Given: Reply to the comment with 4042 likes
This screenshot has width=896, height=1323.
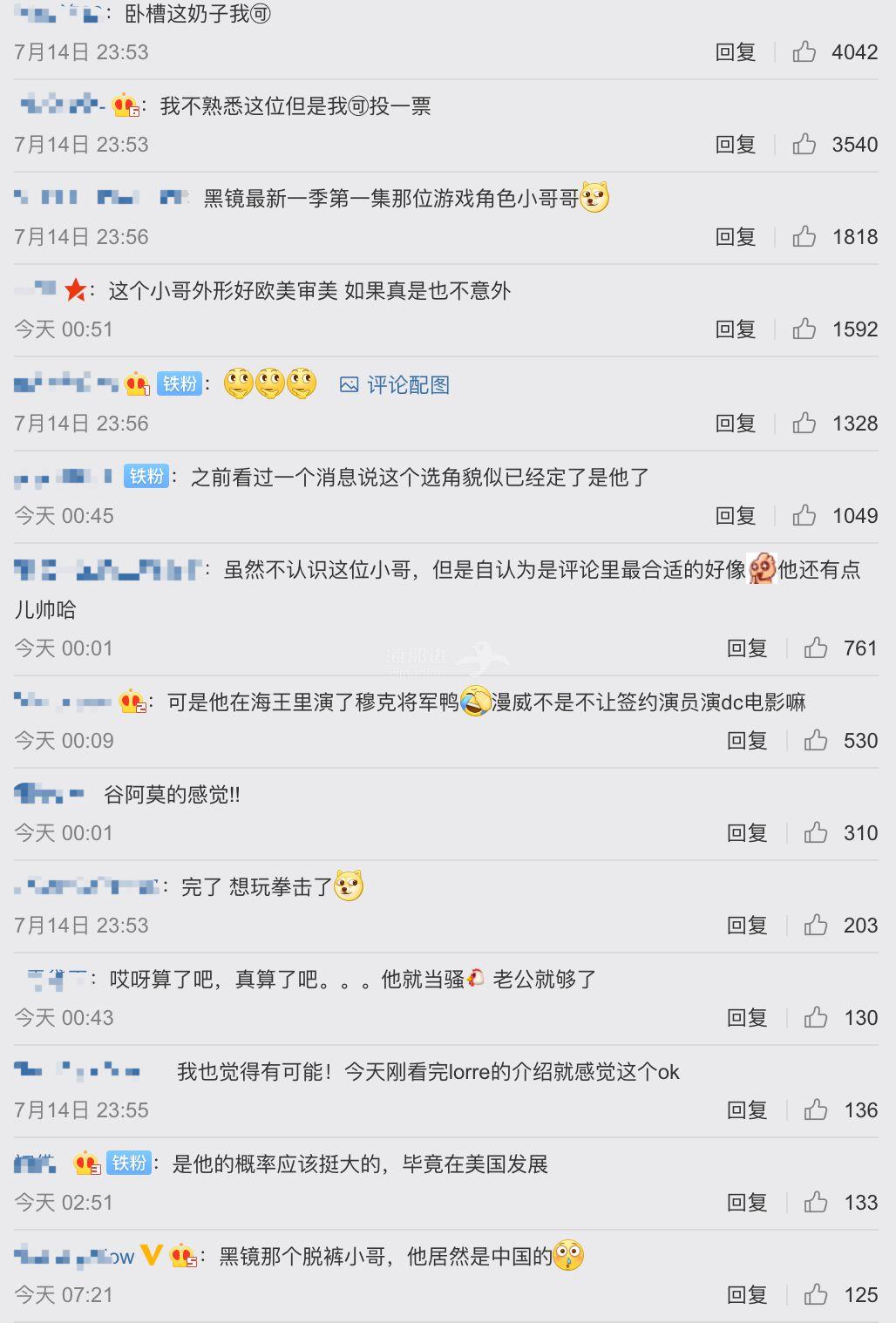Looking at the screenshot, I should [x=735, y=52].
